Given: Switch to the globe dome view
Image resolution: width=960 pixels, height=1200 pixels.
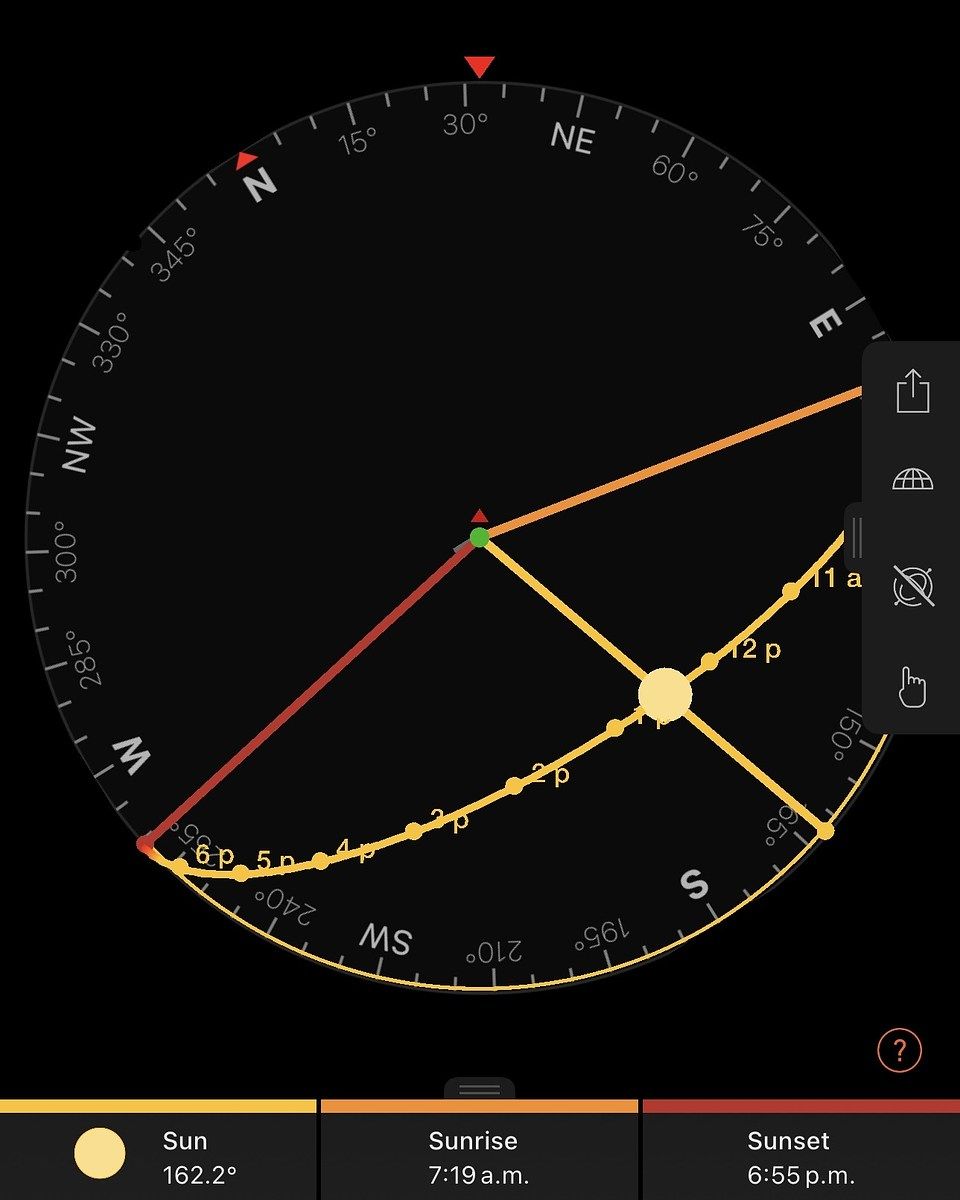Looking at the screenshot, I should (912, 480).
